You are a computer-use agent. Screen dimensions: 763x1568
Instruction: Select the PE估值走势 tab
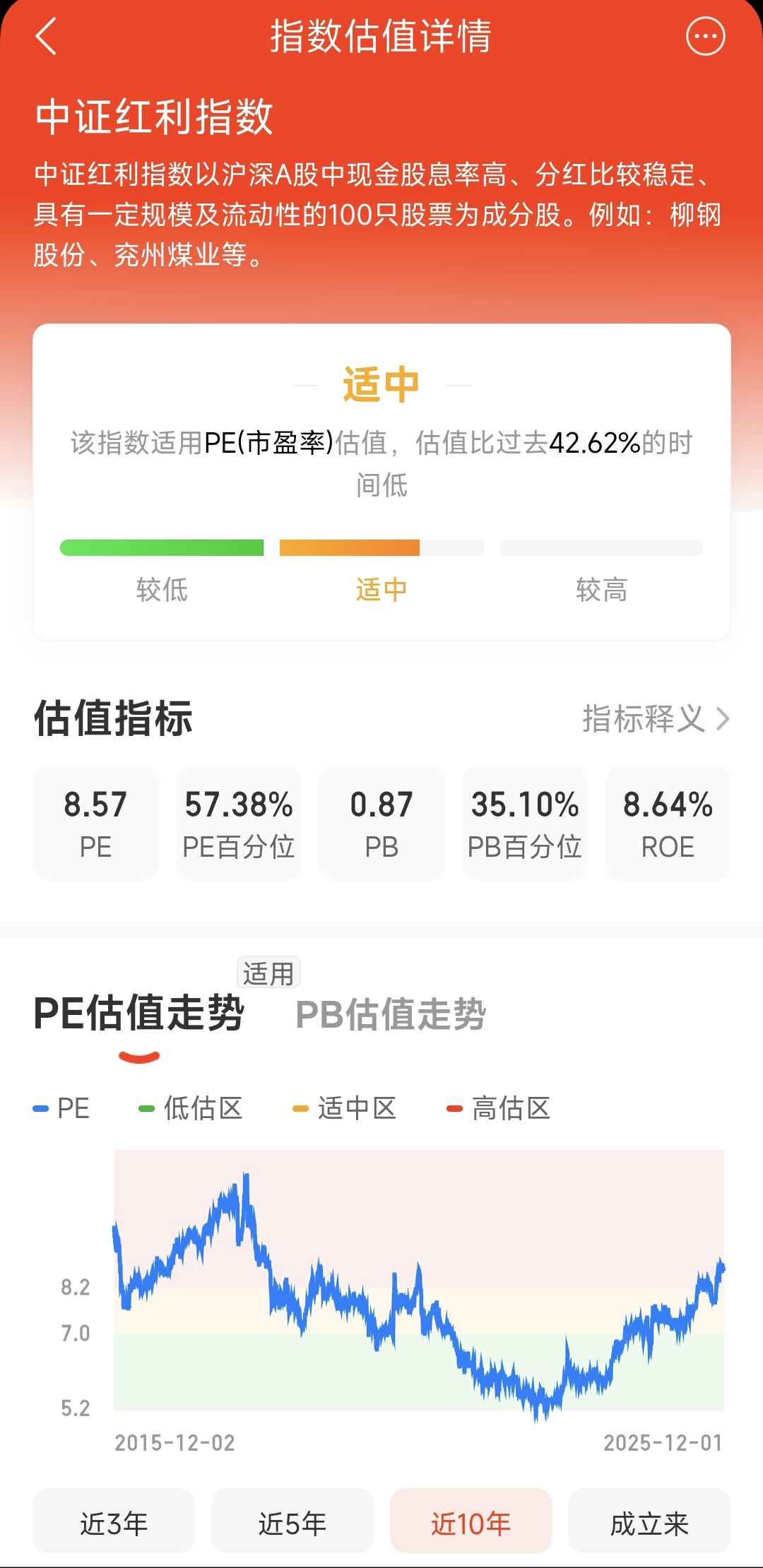click(x=139, y=1014)
